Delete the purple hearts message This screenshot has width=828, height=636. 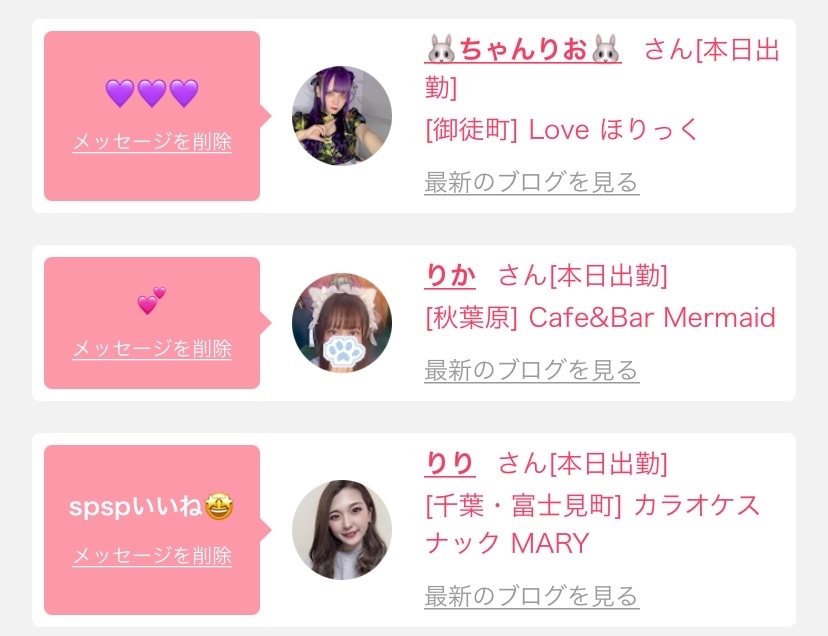(152, 142)
